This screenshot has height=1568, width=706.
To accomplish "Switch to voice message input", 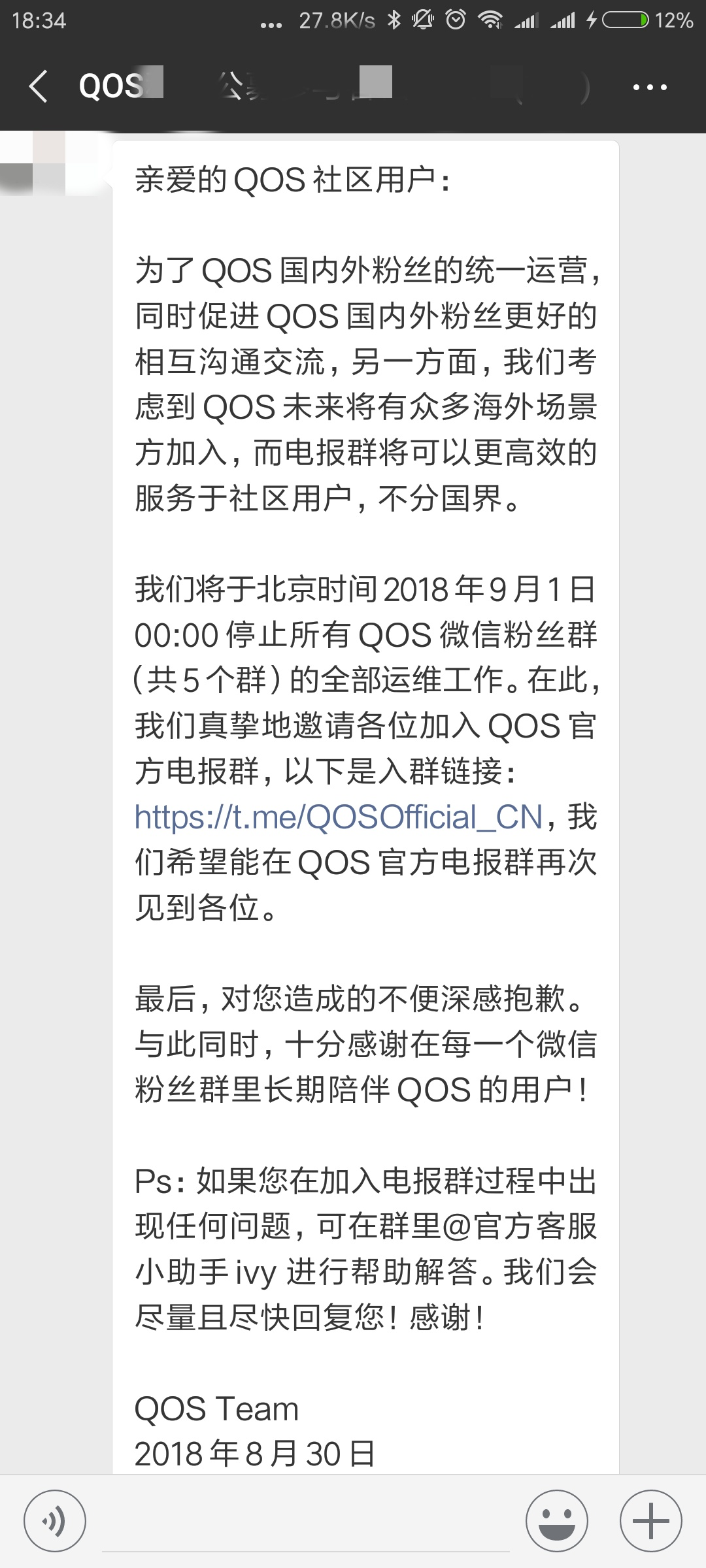I will pos(55,1522).
